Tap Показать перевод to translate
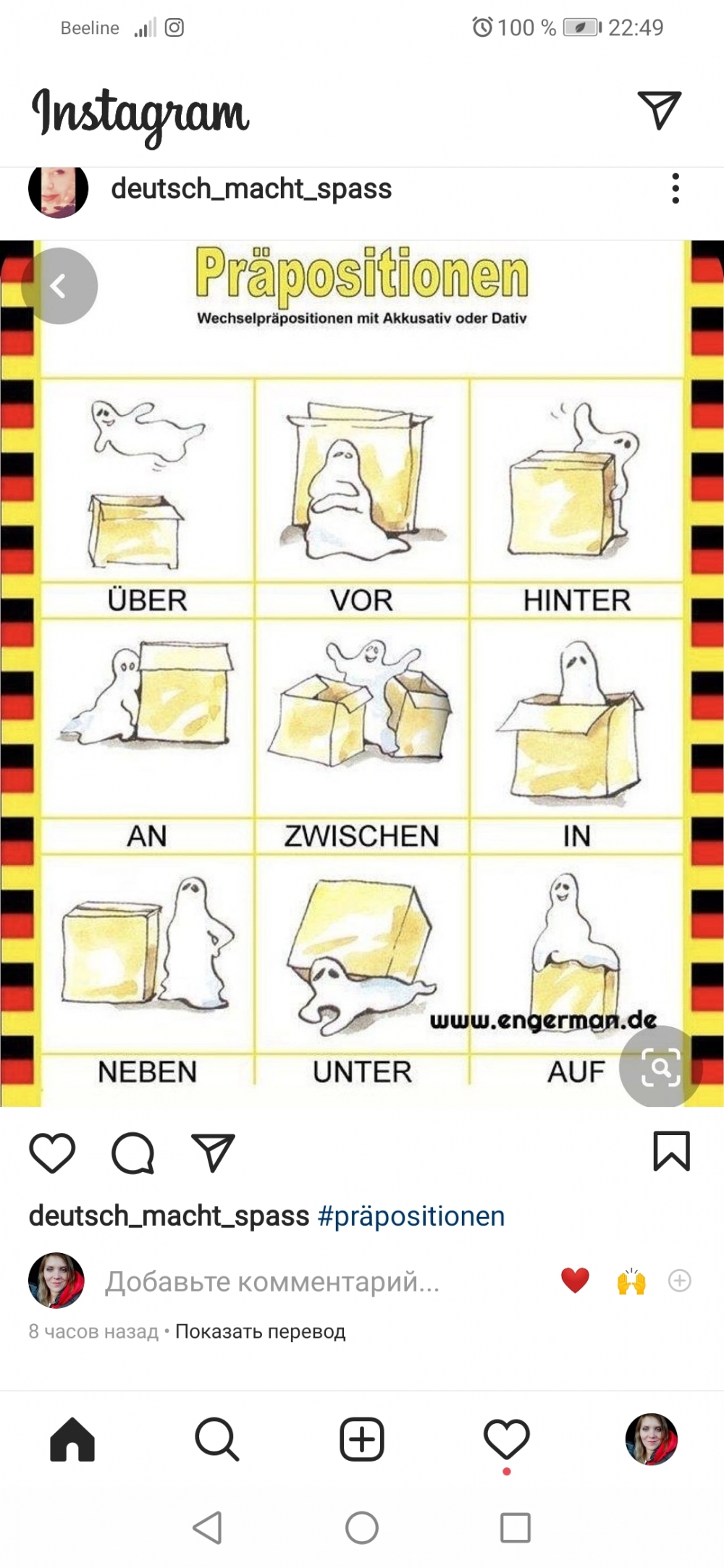 pos(260,1331)
